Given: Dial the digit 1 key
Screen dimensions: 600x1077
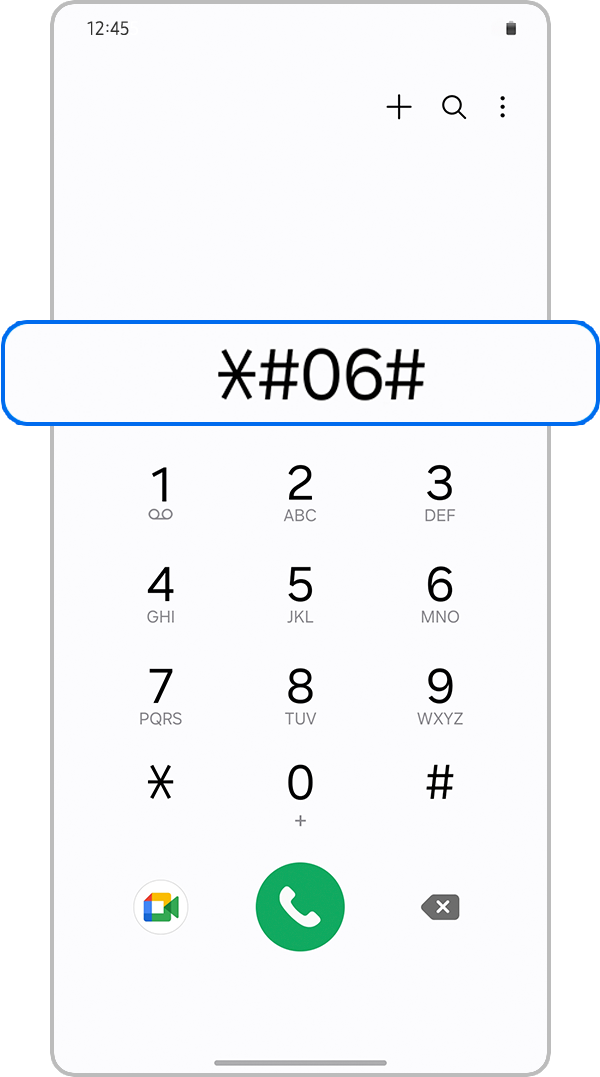Looking at the screenshot, I should pyautogui.click(x=161, y=493).
